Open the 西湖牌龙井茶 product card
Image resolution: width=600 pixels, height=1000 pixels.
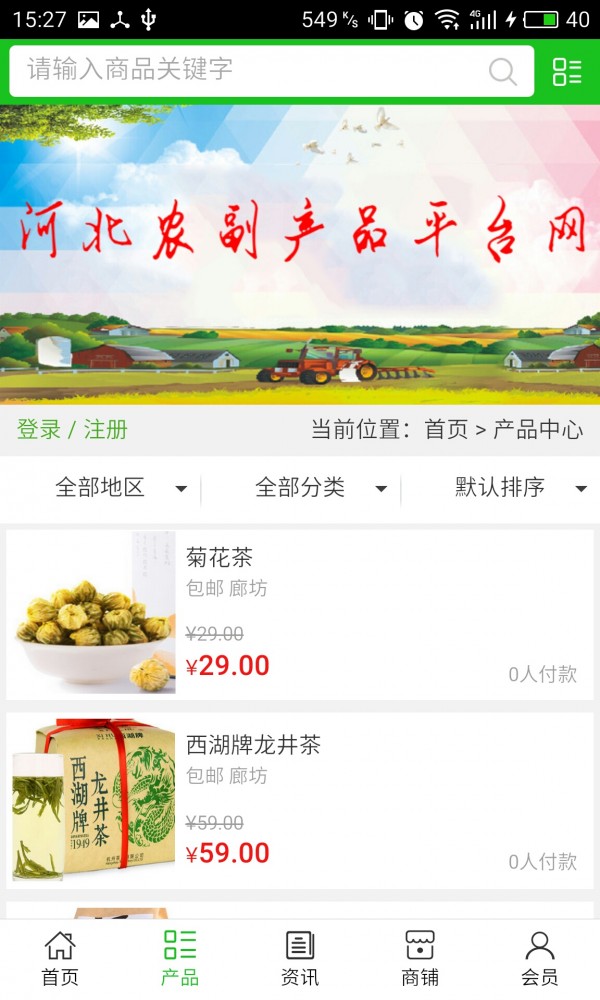(x=300, y=801)
